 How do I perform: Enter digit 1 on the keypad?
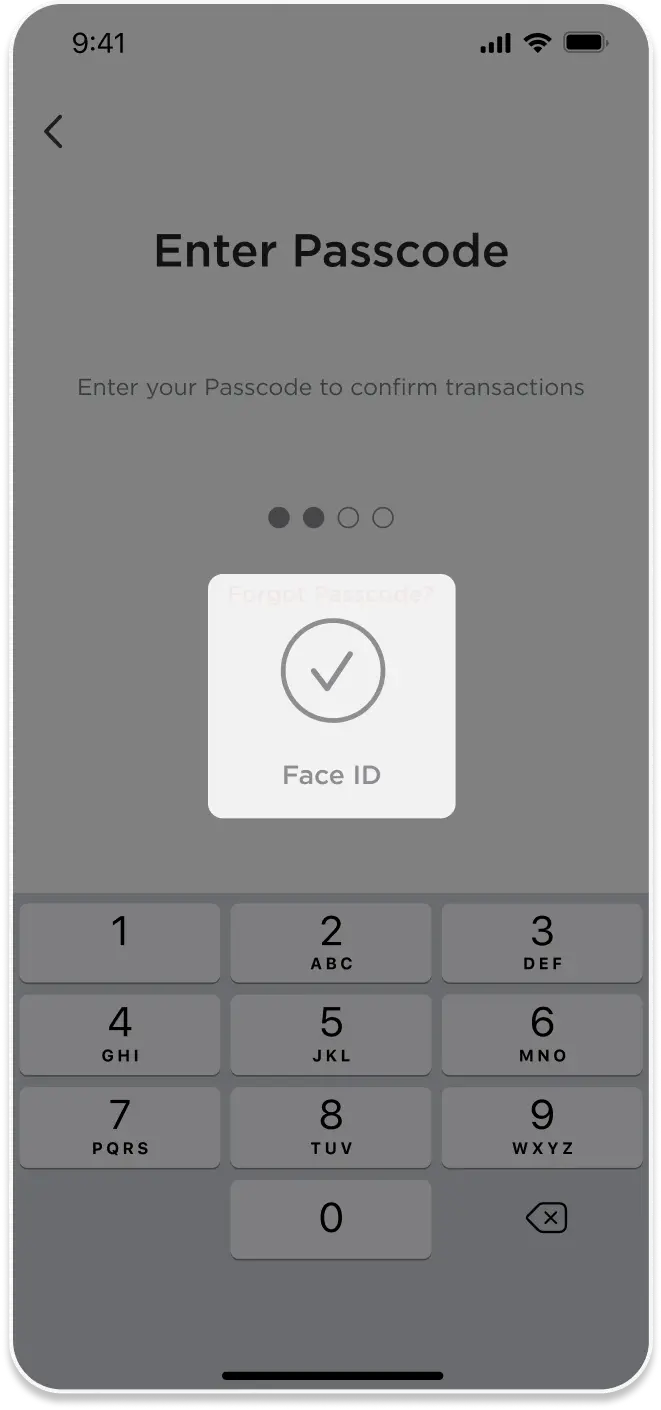(x=120, y=942)
